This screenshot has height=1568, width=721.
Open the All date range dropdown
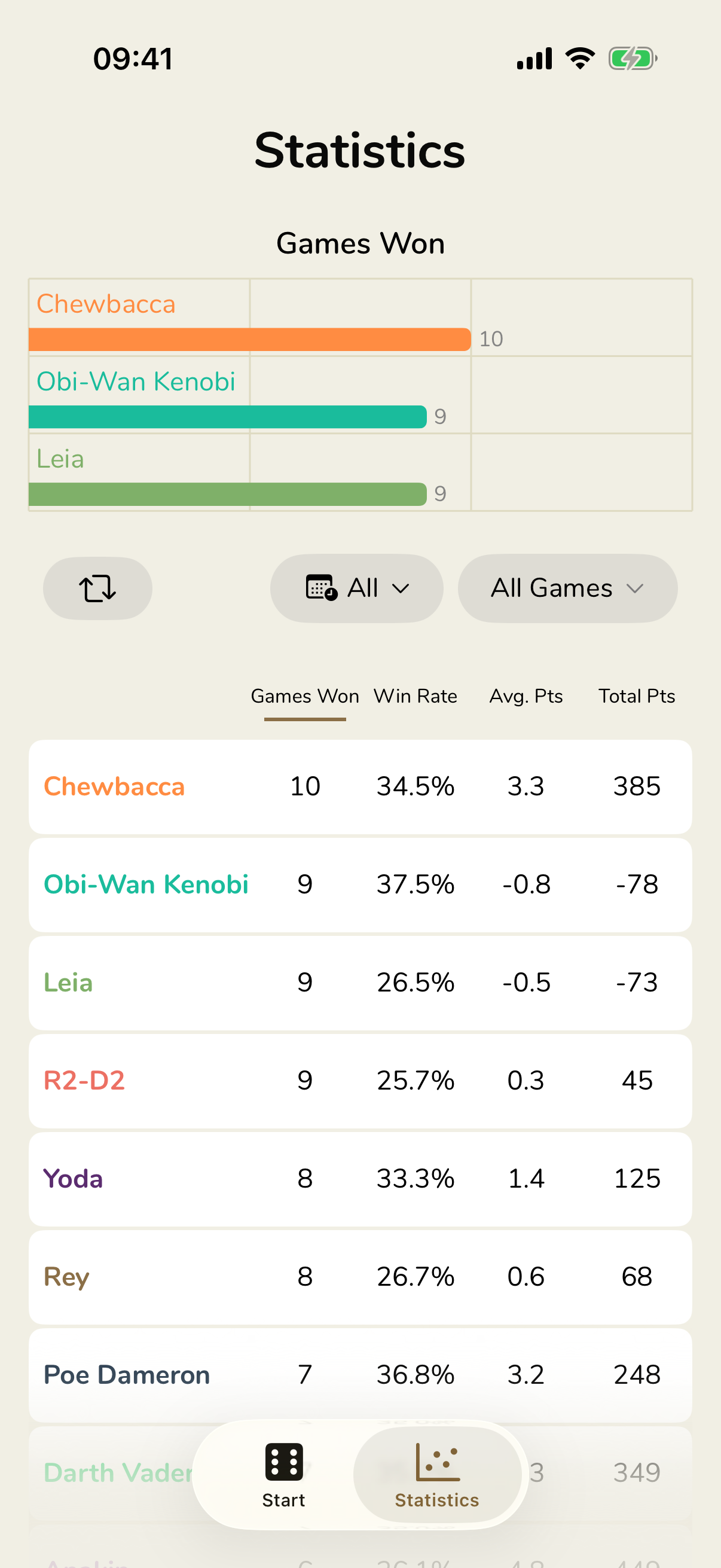(x=356, y=588)
